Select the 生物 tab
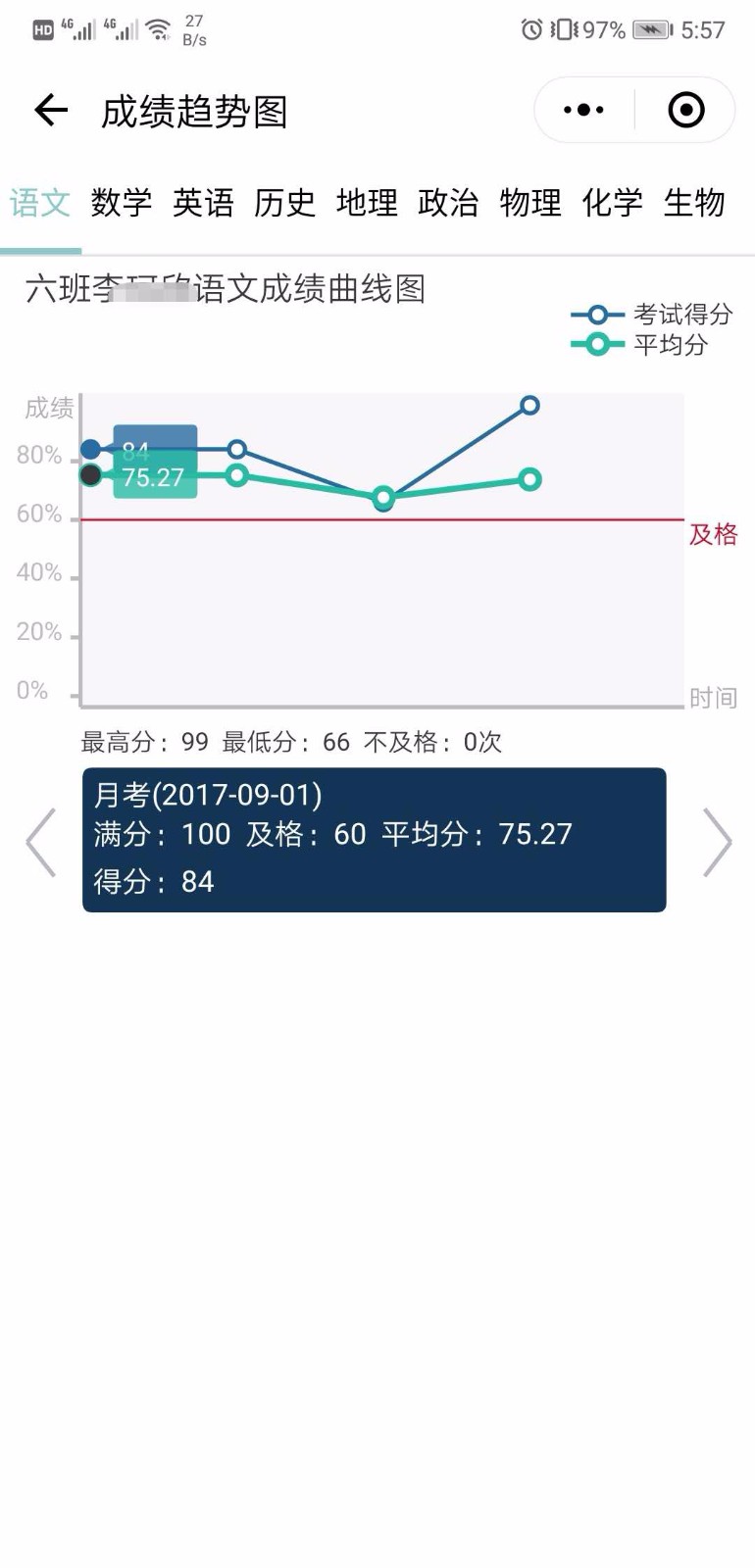755x1568 pixels. pos(694,203)
